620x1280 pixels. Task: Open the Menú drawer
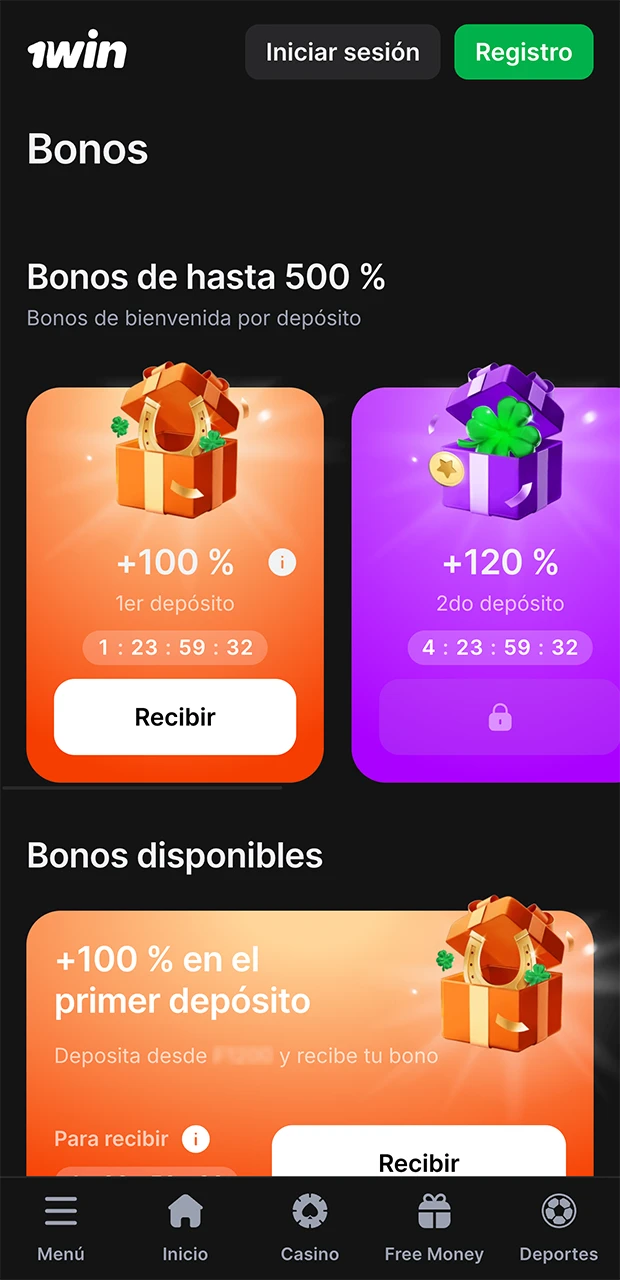click(61, 1229)
